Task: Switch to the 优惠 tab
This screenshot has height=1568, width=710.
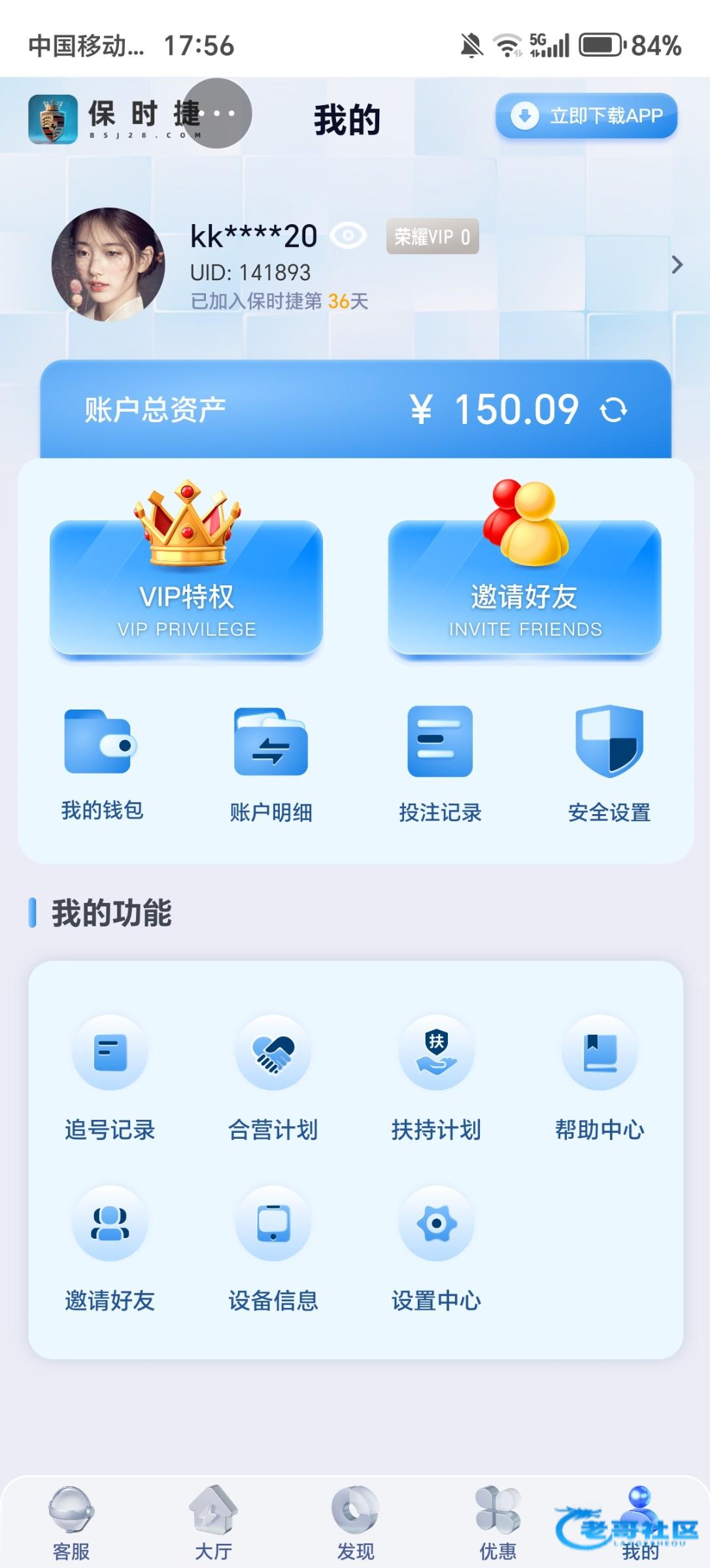Action: pos(498,1522)
